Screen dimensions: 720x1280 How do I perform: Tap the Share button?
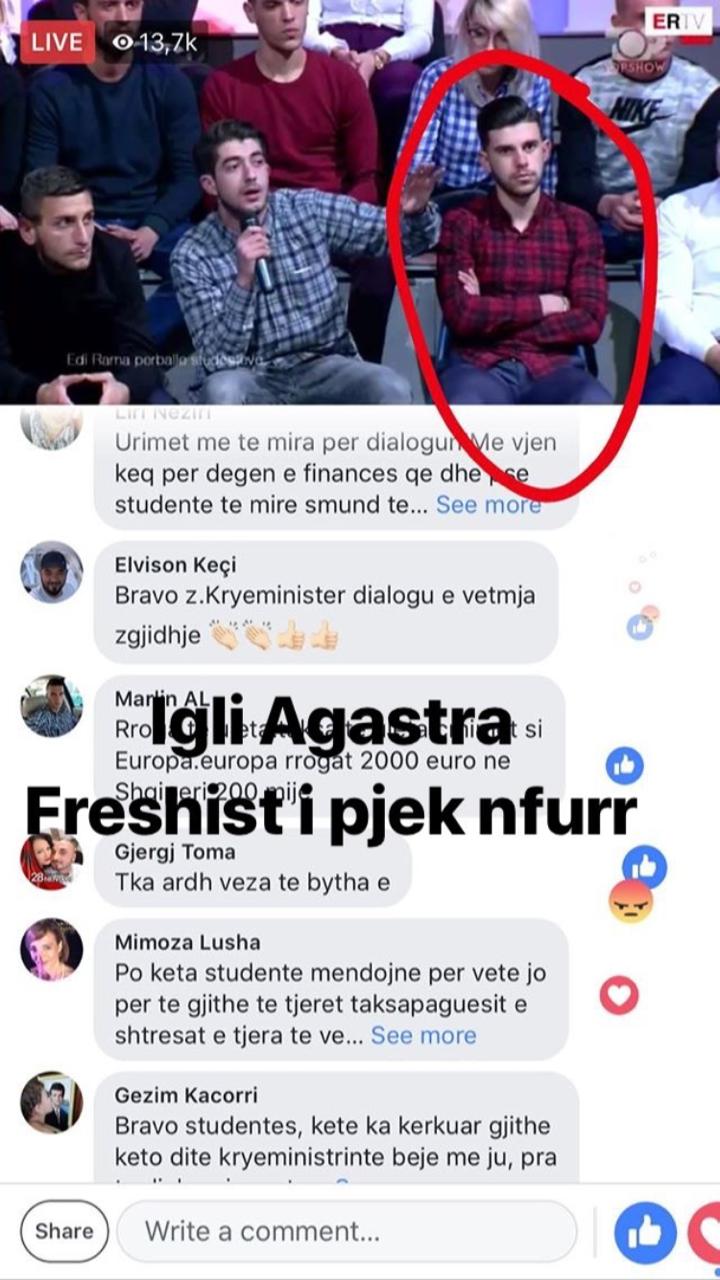tap(64, 1231)
